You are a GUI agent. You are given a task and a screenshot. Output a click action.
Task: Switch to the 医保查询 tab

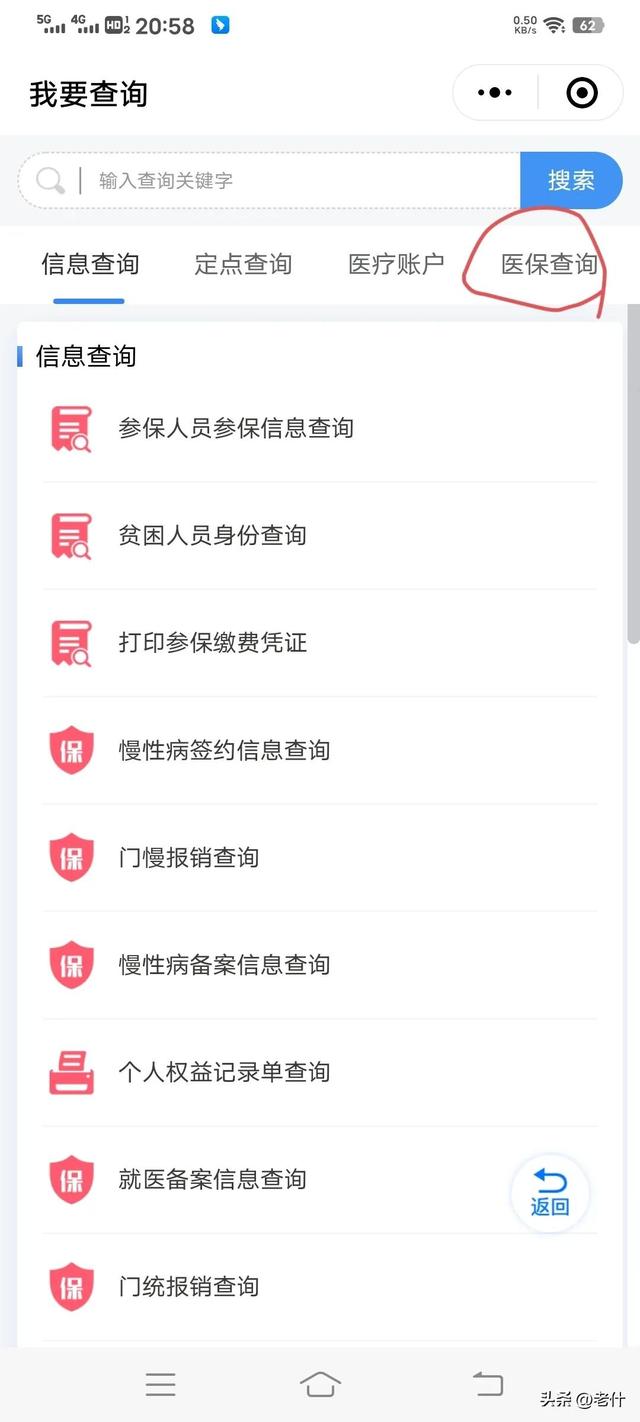point(548,264)
